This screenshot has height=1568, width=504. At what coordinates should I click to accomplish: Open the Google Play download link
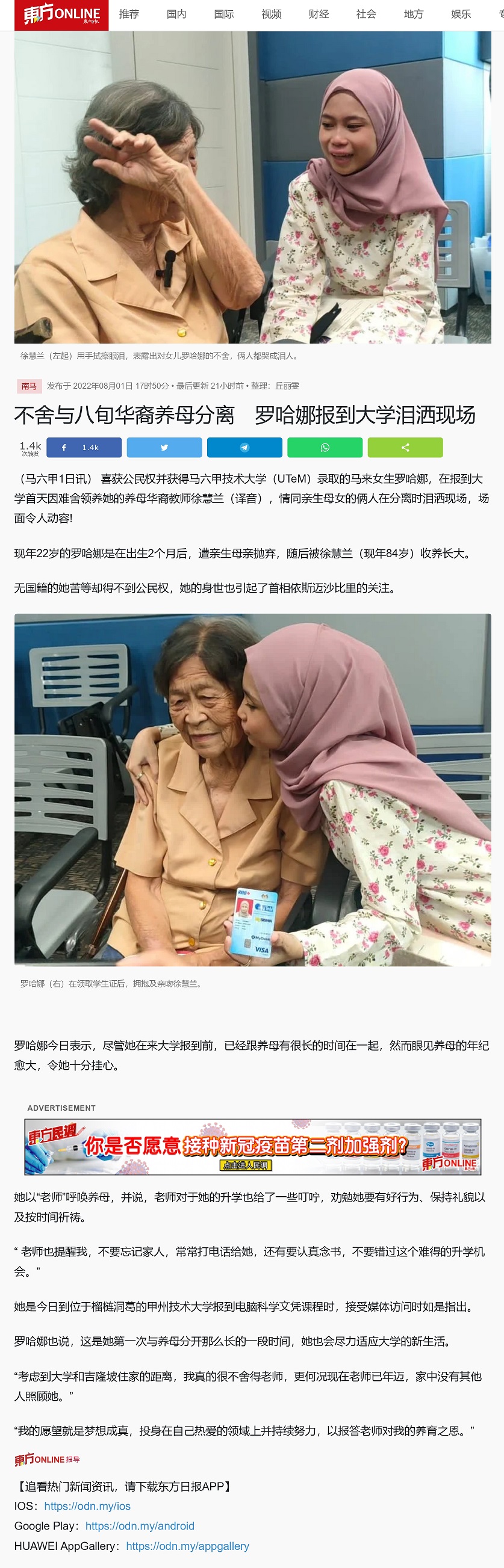pos(140,1525)
